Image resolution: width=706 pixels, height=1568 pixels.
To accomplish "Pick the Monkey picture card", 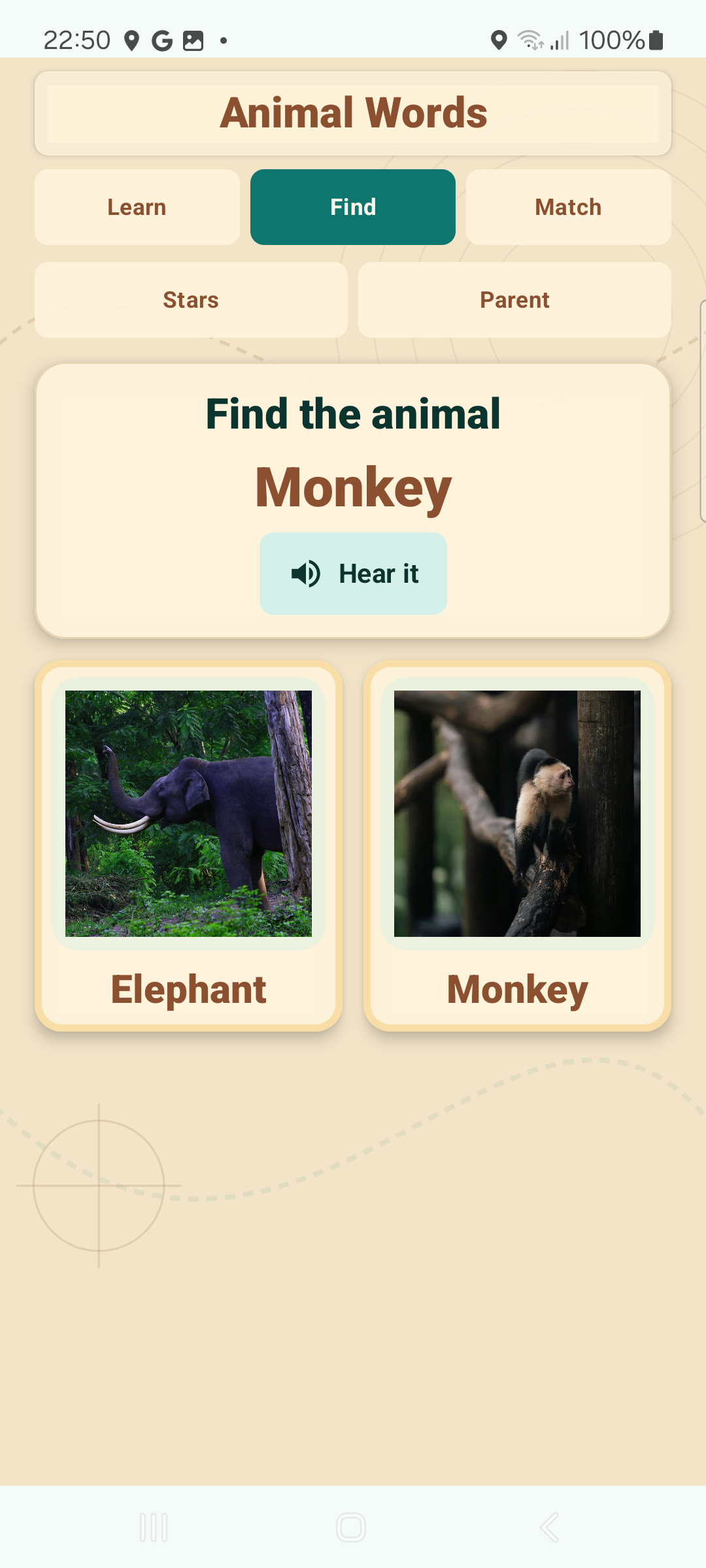I will [x=517, y=846].
